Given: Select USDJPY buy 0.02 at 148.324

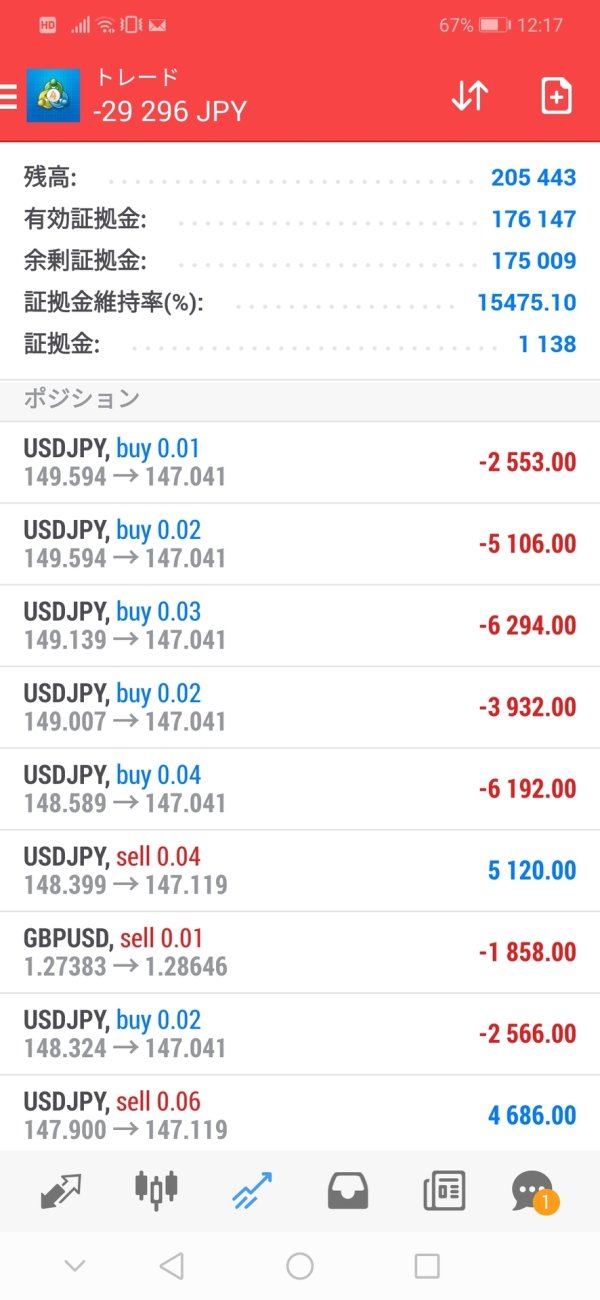Looking at the screenshot, I should (300, 1034).
